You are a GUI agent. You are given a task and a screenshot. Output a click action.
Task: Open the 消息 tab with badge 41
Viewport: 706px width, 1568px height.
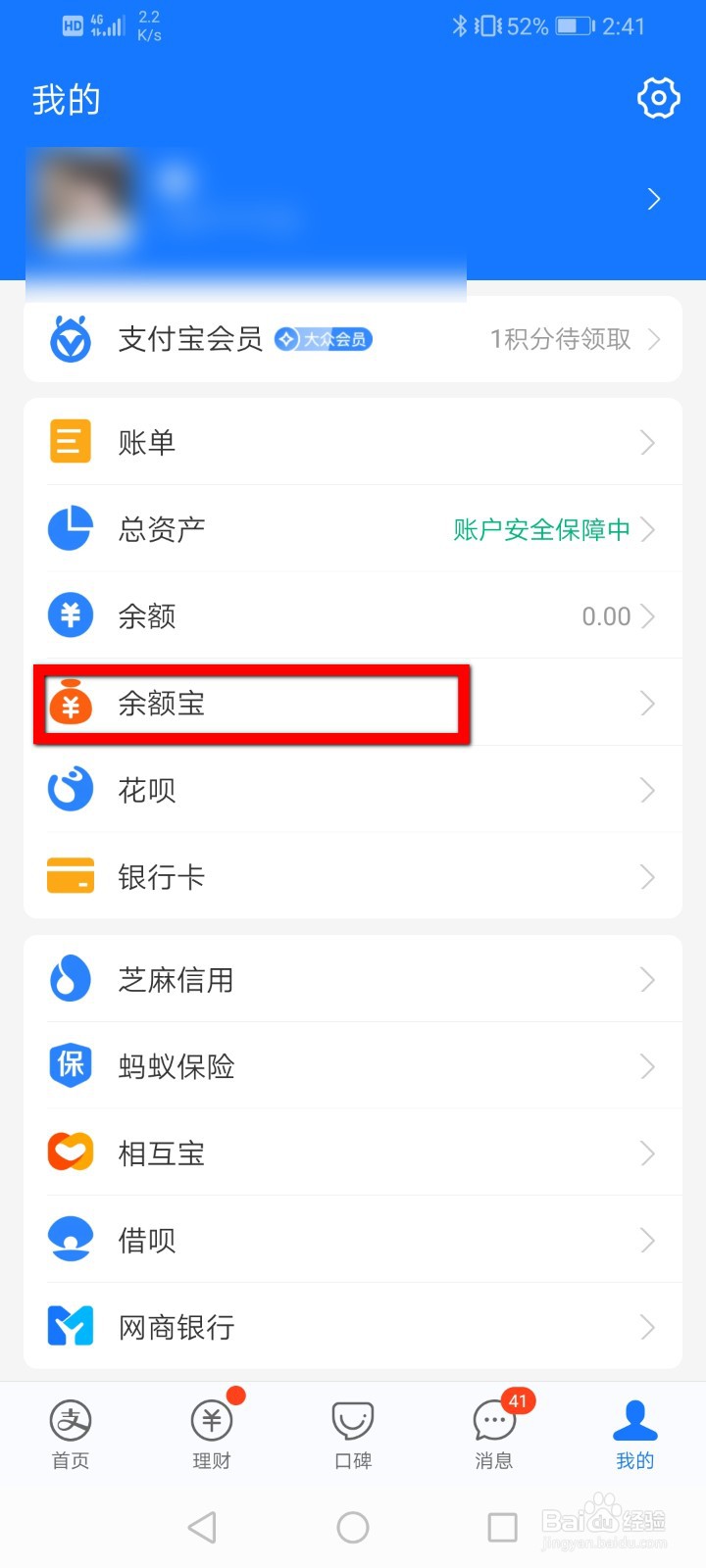493,1433
